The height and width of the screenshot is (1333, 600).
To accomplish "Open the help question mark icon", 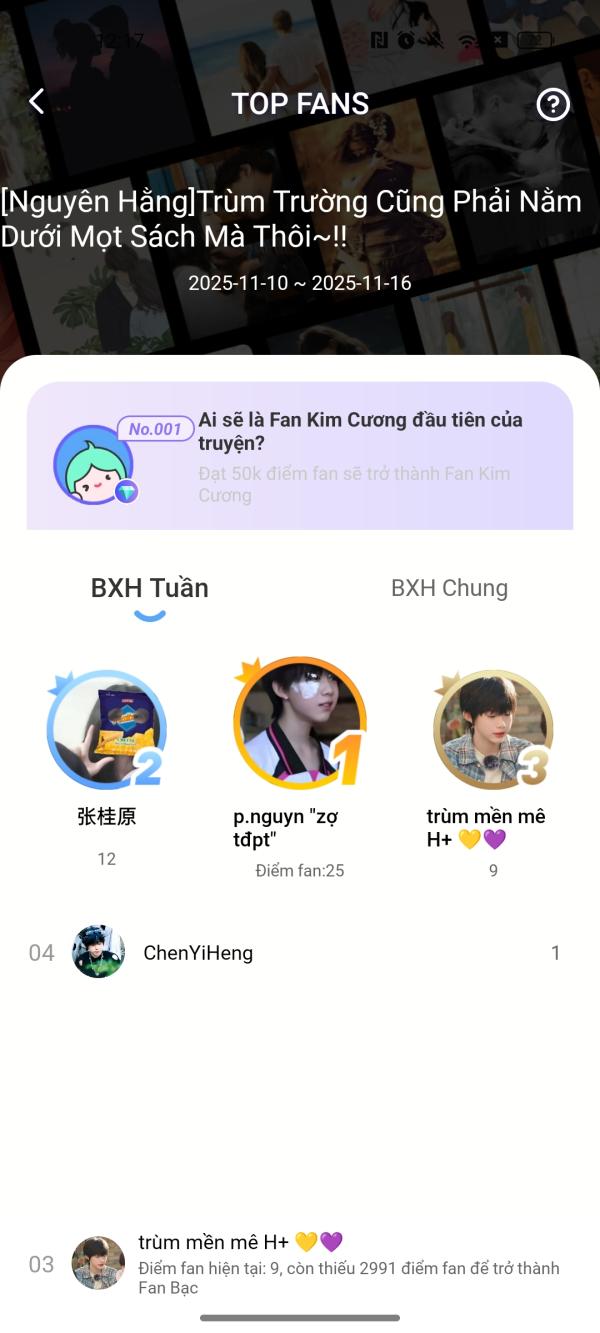I will [x=553, y=104].
